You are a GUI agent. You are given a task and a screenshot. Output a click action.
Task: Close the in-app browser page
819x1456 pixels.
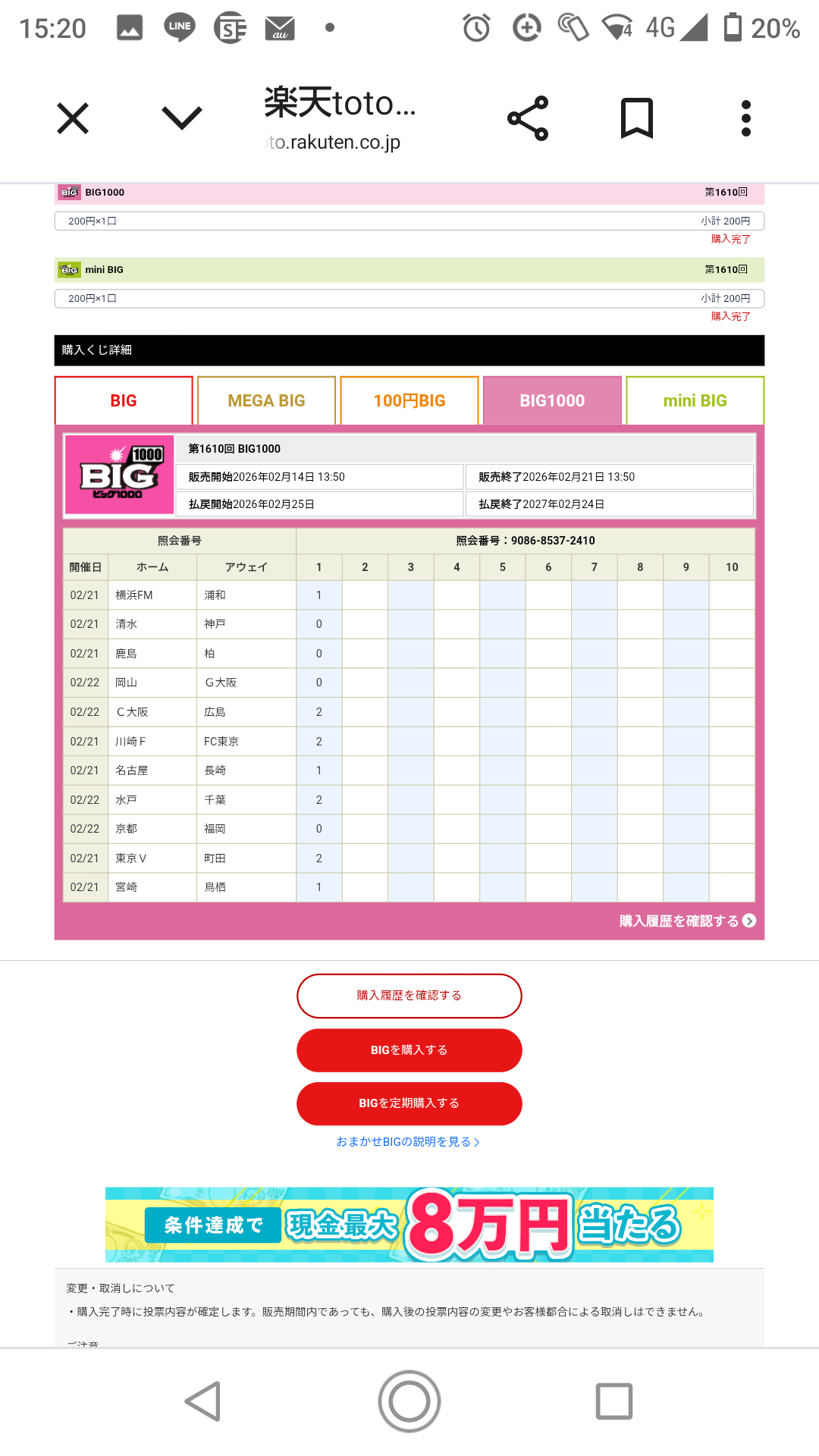[x=73, y=118]
